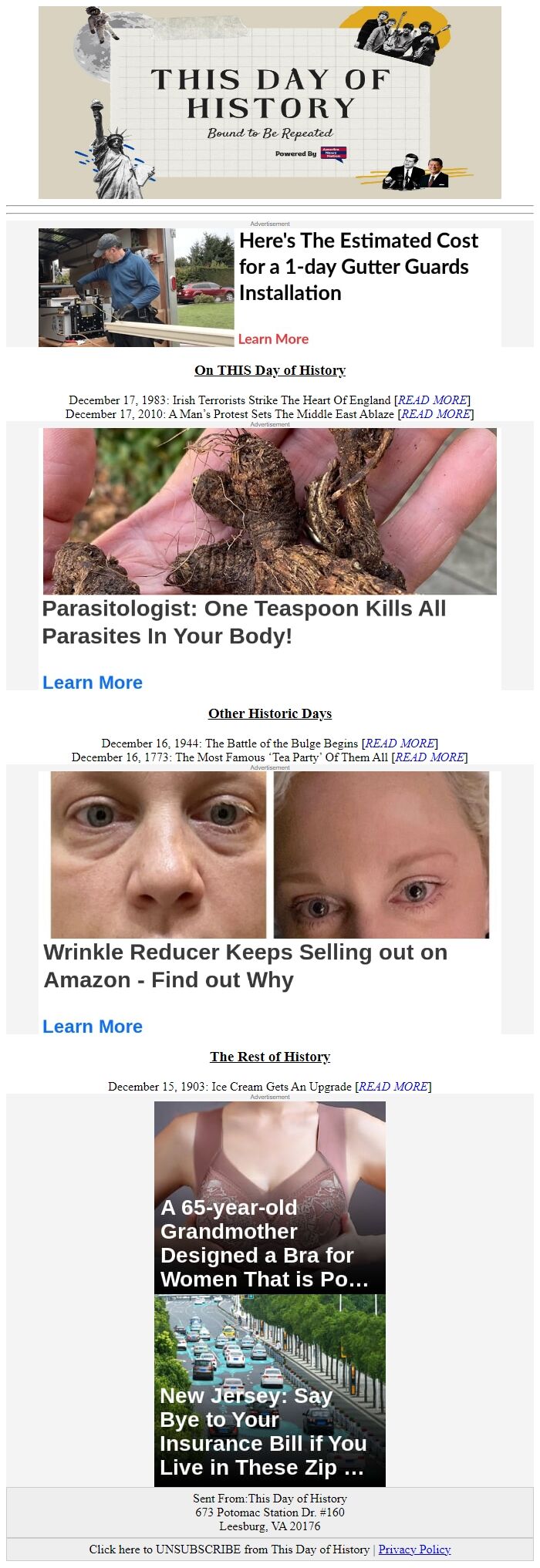The height and width of the screenshot is (1568, 540).
Task: Tap Learn More under parasite ad
Action: coord(93,683)
